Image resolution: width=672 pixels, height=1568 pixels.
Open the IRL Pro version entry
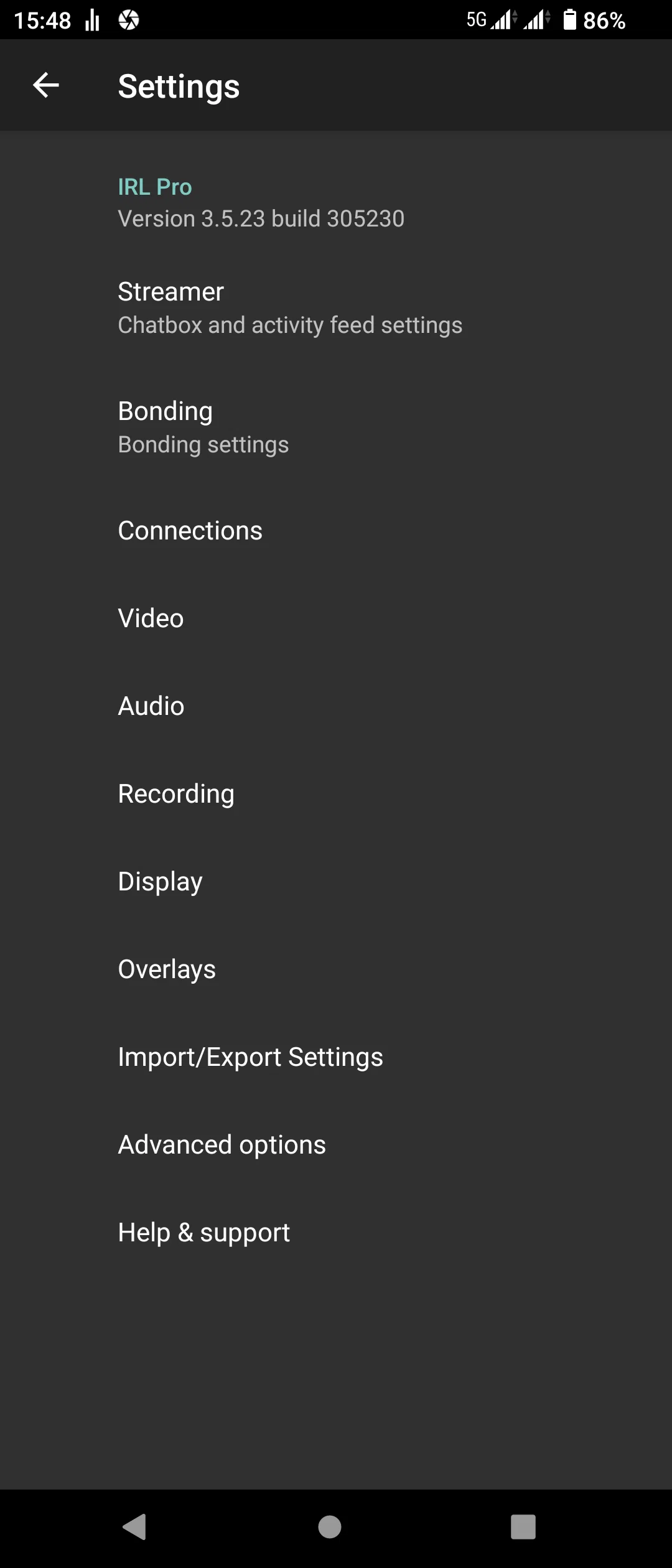tap(336, 203)
